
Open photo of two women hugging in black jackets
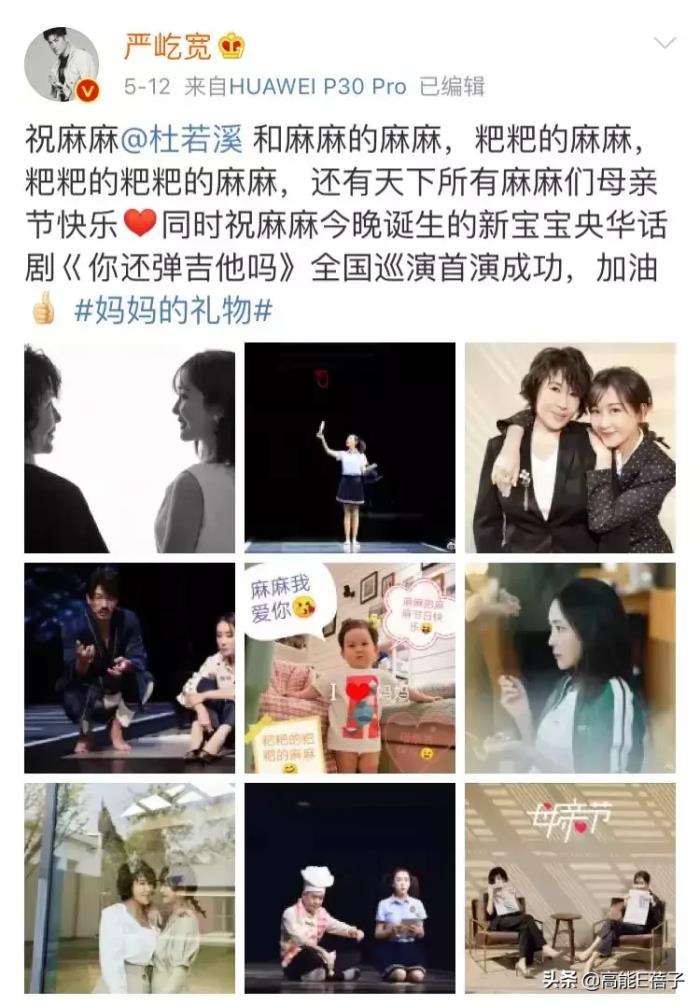point(570,448)
